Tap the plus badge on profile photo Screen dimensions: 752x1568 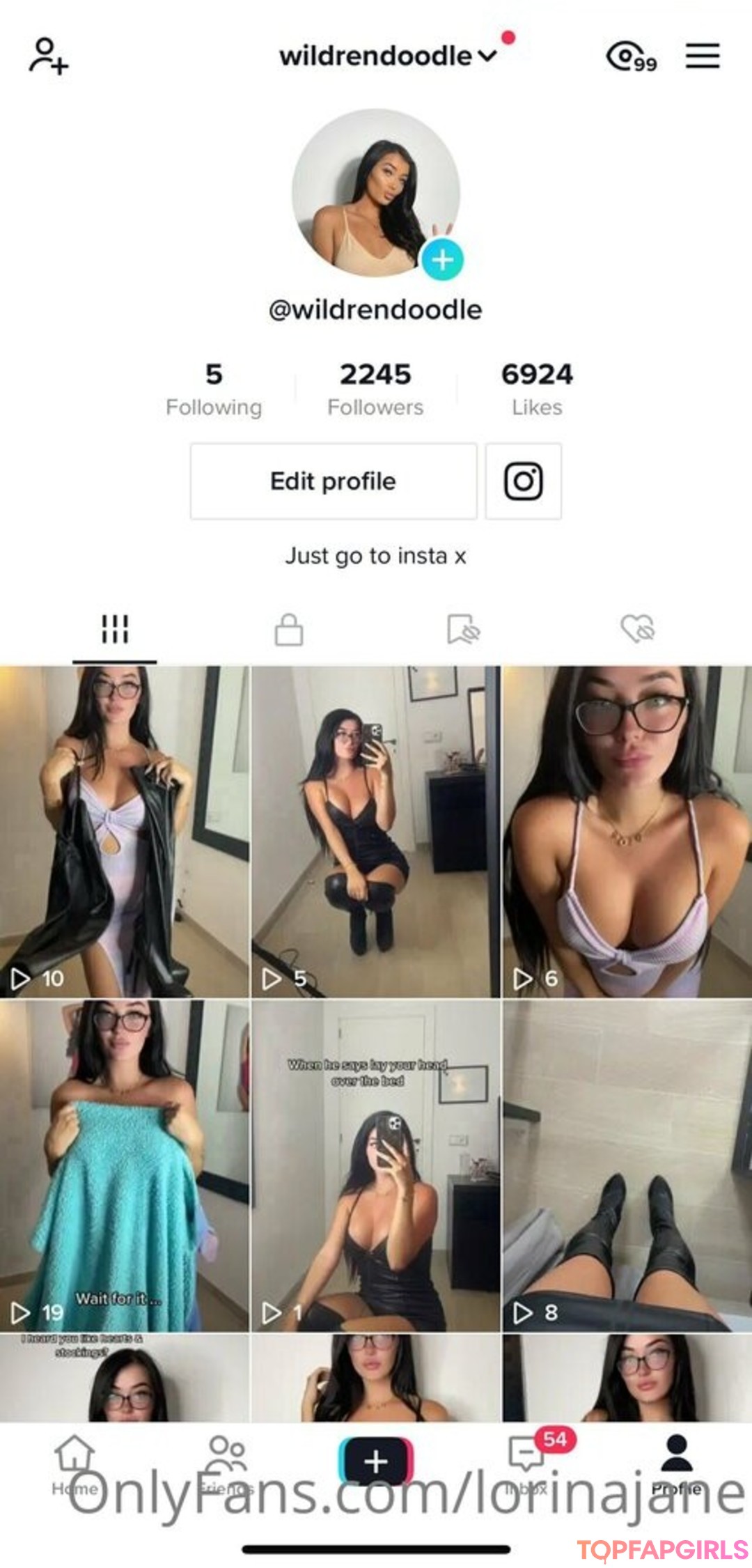coord(443,260)
